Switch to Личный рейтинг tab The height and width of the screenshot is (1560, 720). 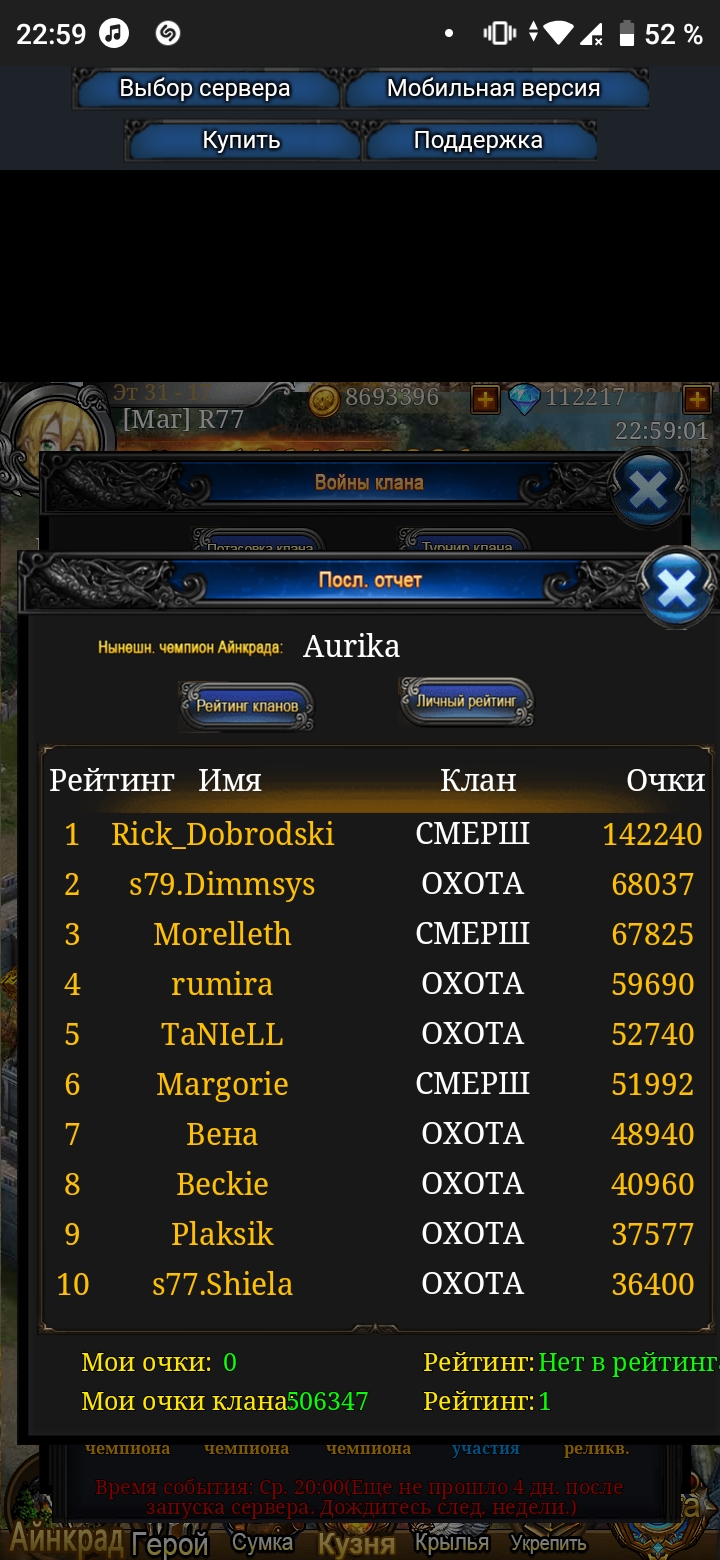pos(466,701)
